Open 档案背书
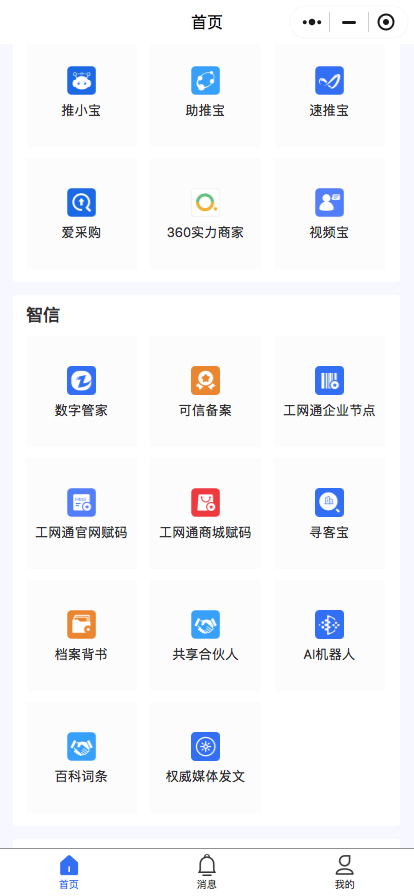 81,635
